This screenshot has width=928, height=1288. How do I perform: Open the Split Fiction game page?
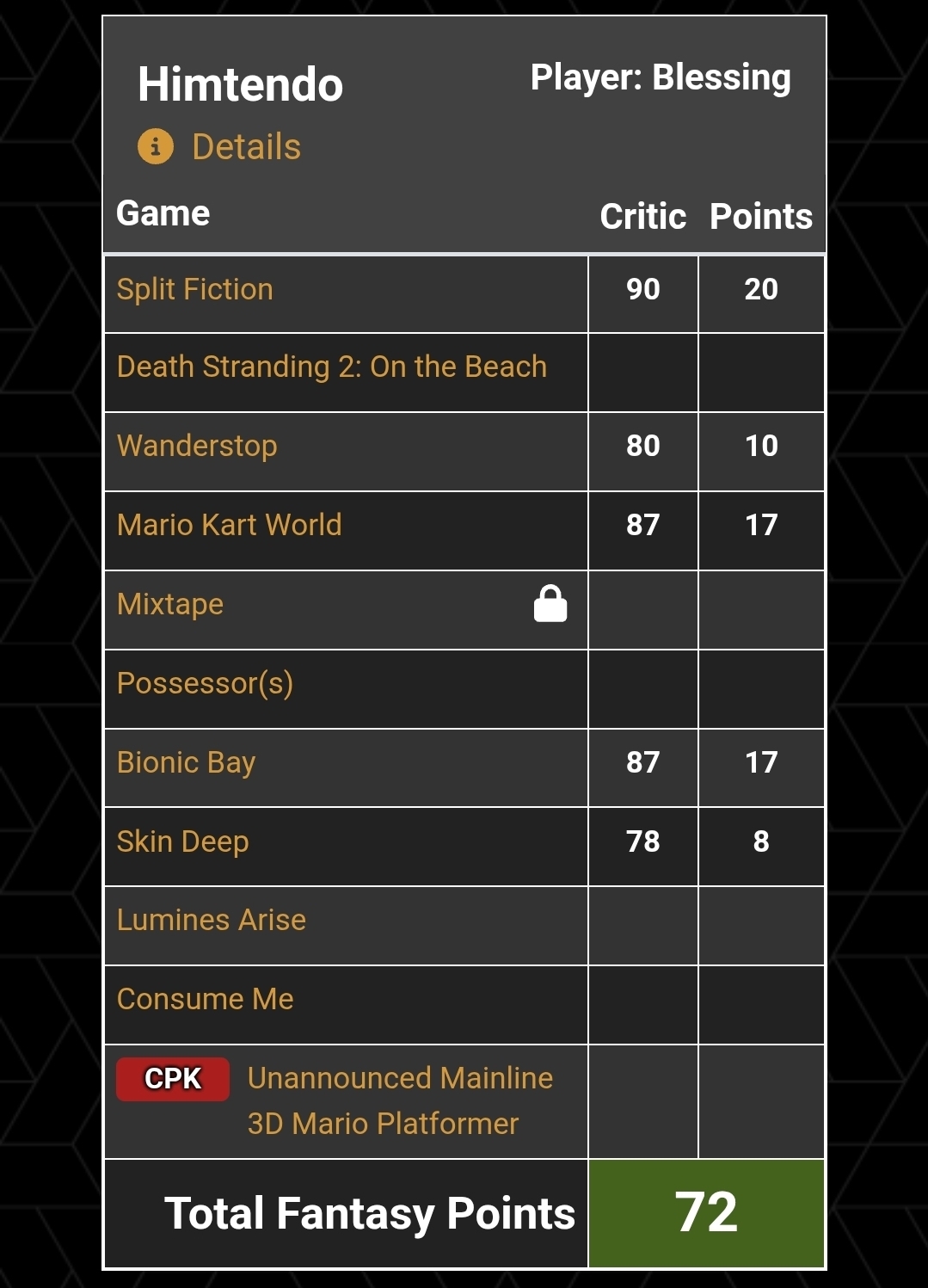coord(195,290)
